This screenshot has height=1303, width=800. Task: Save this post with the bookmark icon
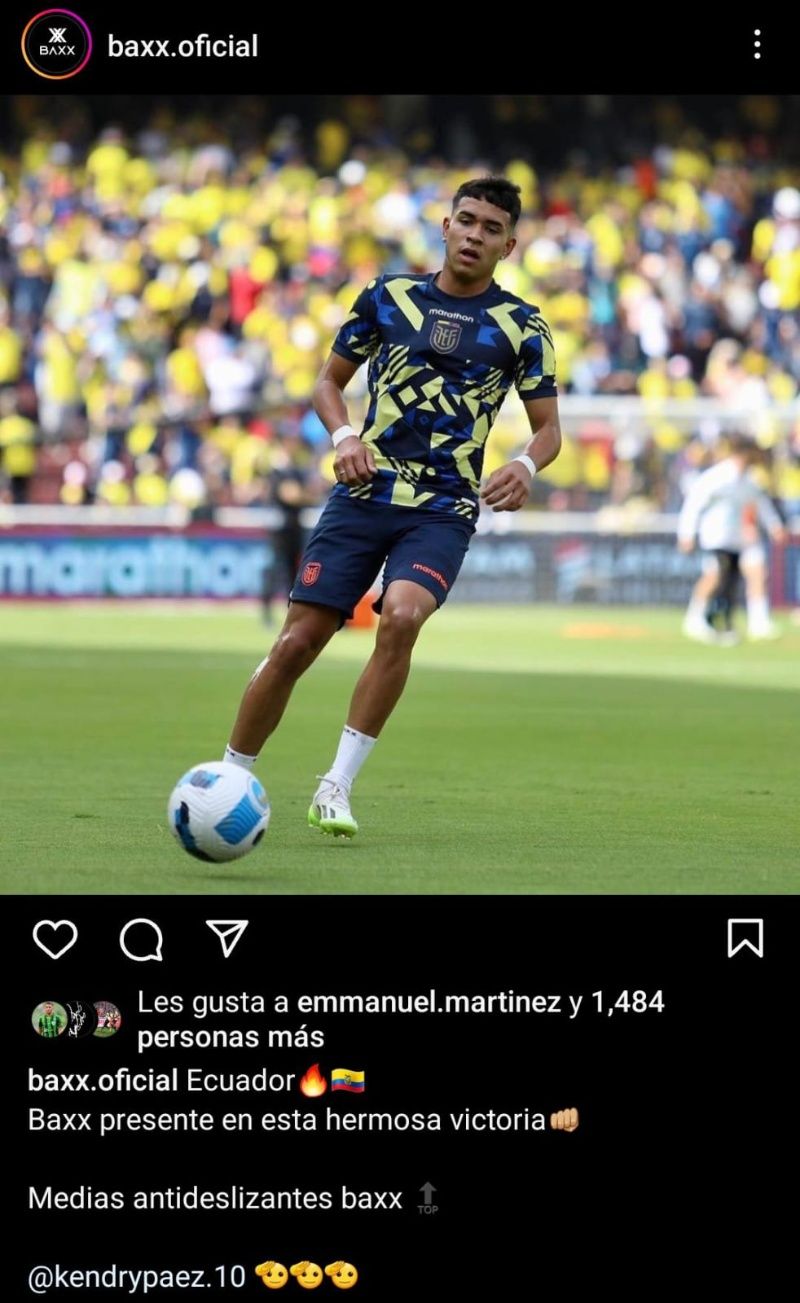(745, 938)
